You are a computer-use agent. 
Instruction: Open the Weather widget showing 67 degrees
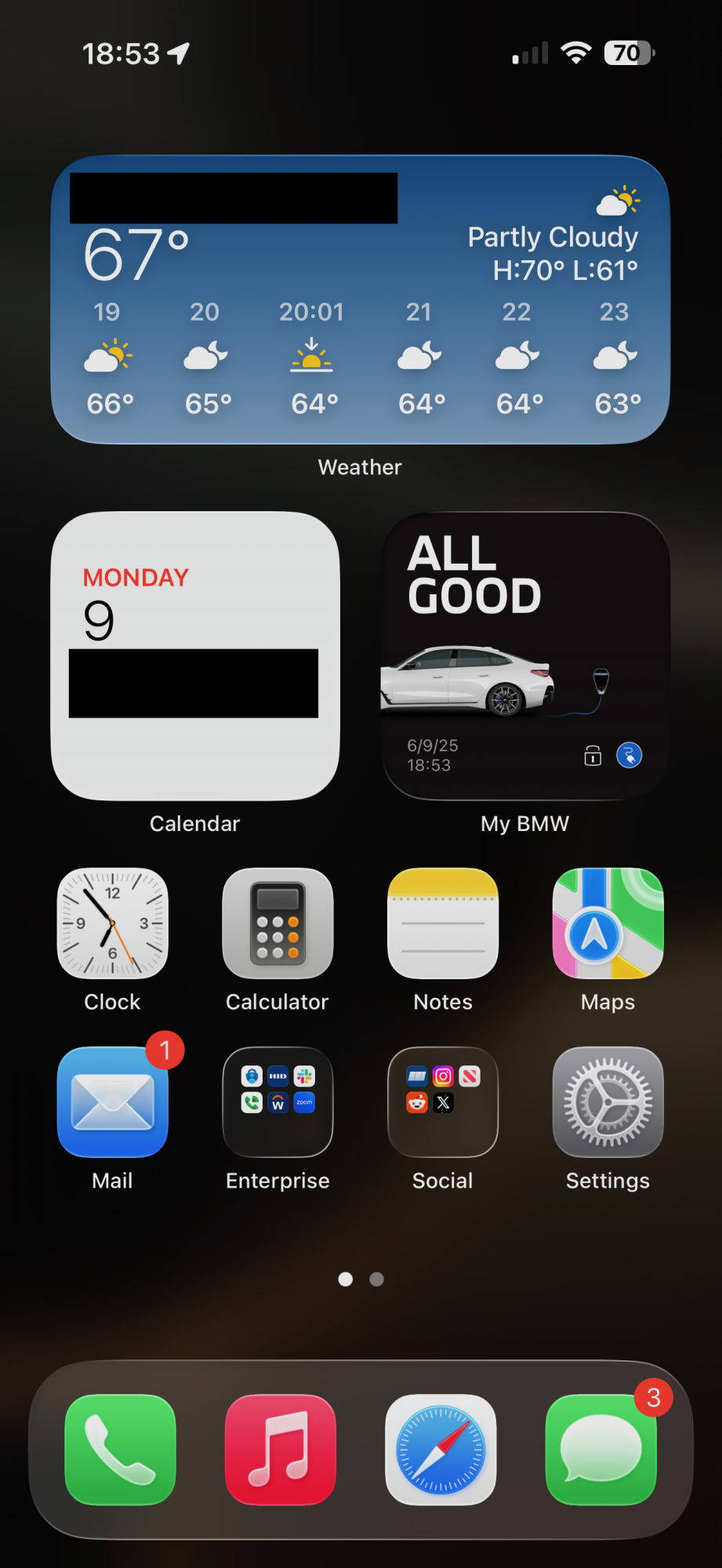tap(361, 298)
